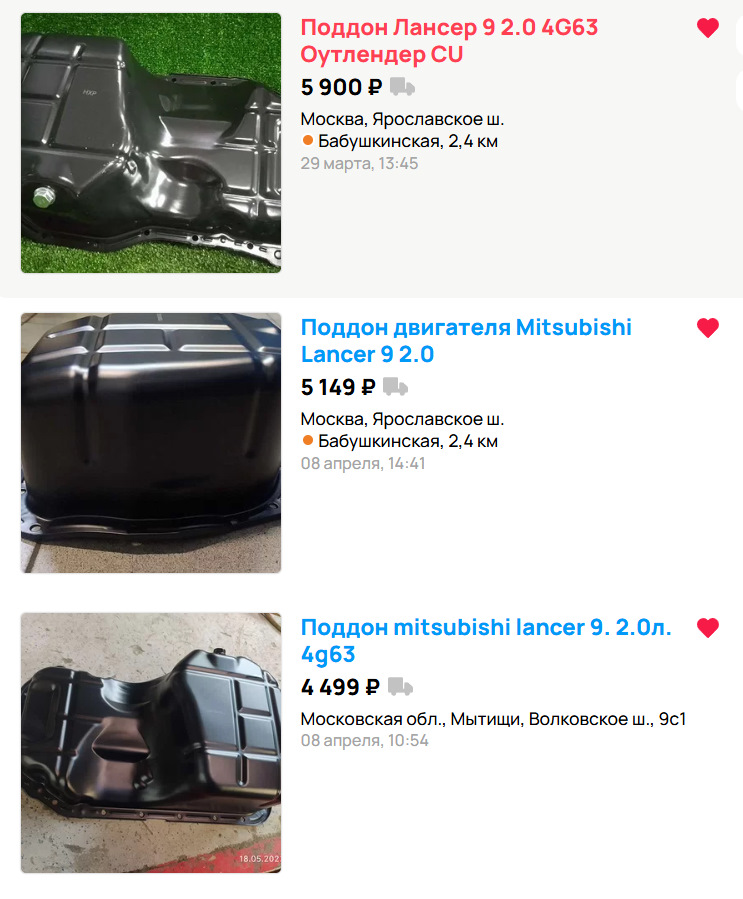The width and height of the screenshot is (743, 899).
Task: Open listing "Поддон двигателя Mitsubishi Lancer 9 2.0"
Action: (466, 341)
